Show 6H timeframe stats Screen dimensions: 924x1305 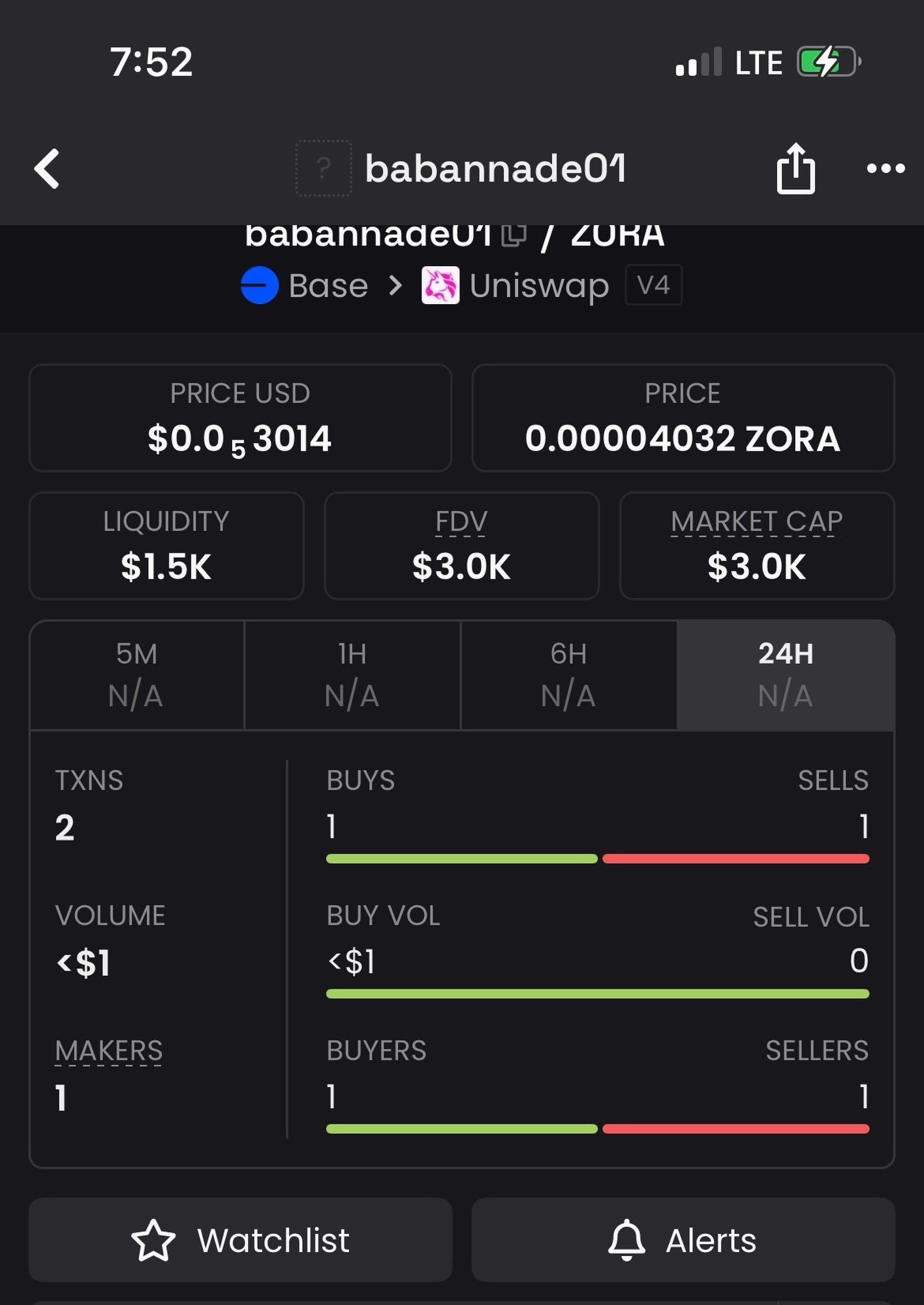568,675
